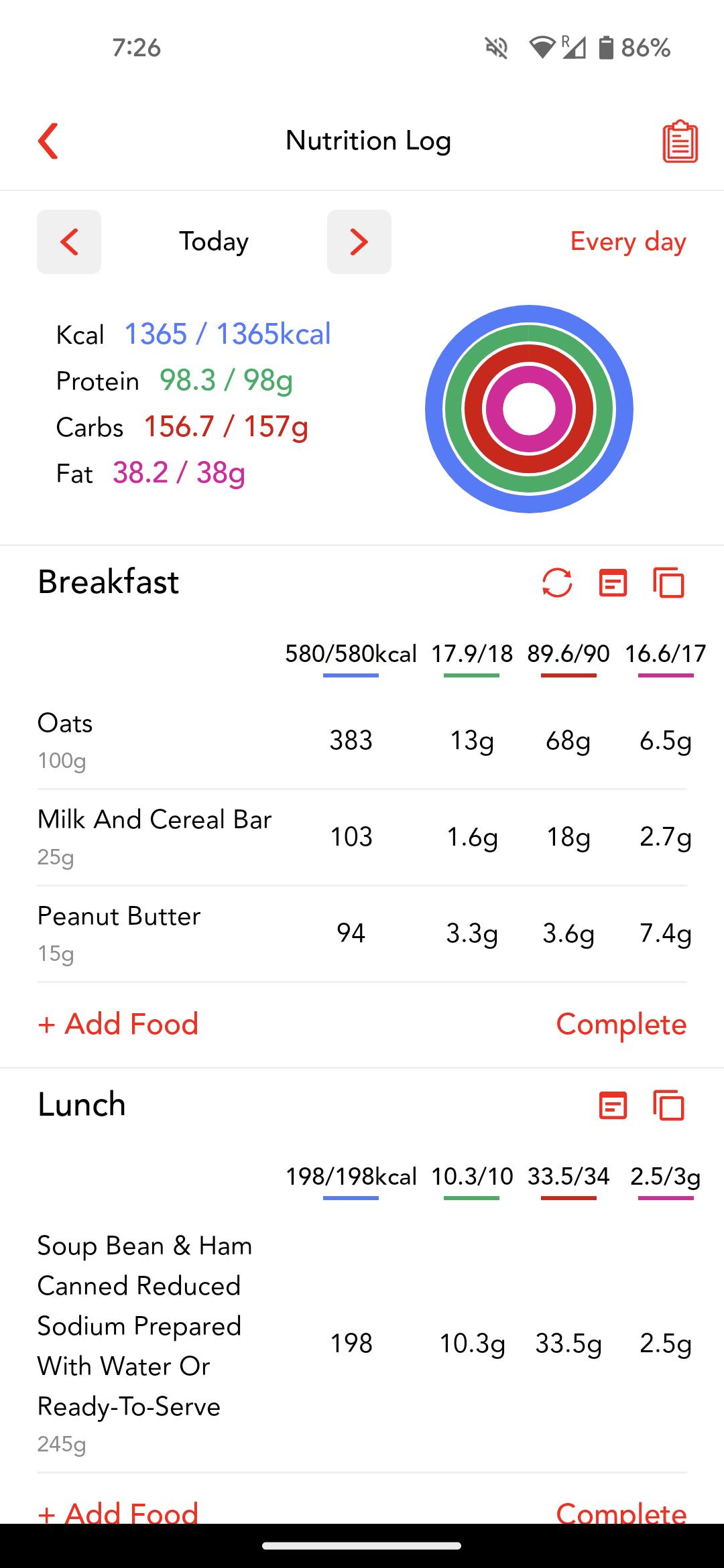Open the Breakfast note icon
Viewport: 724px width, 1568px height.
tap(613, 582)
